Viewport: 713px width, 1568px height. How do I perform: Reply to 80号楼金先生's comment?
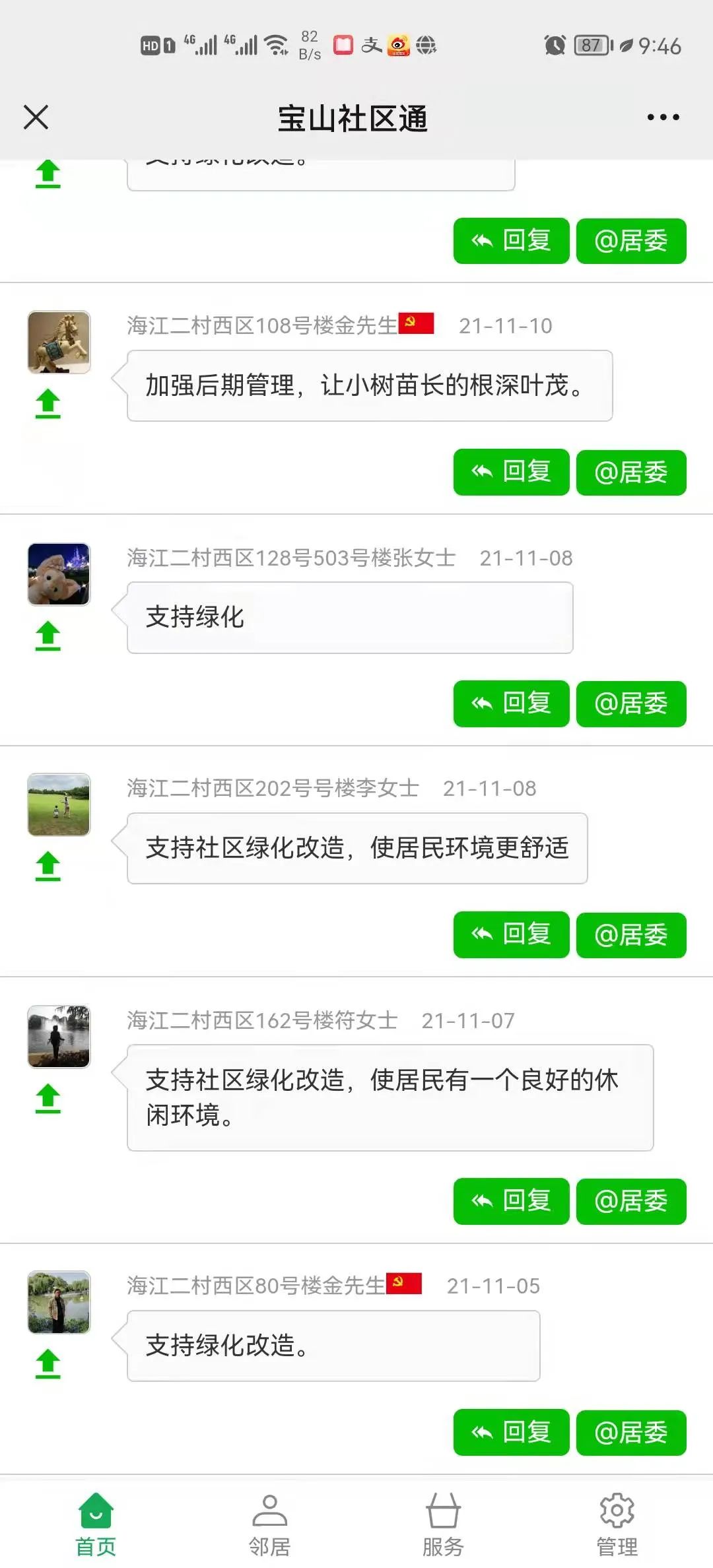pos(511,1432)
